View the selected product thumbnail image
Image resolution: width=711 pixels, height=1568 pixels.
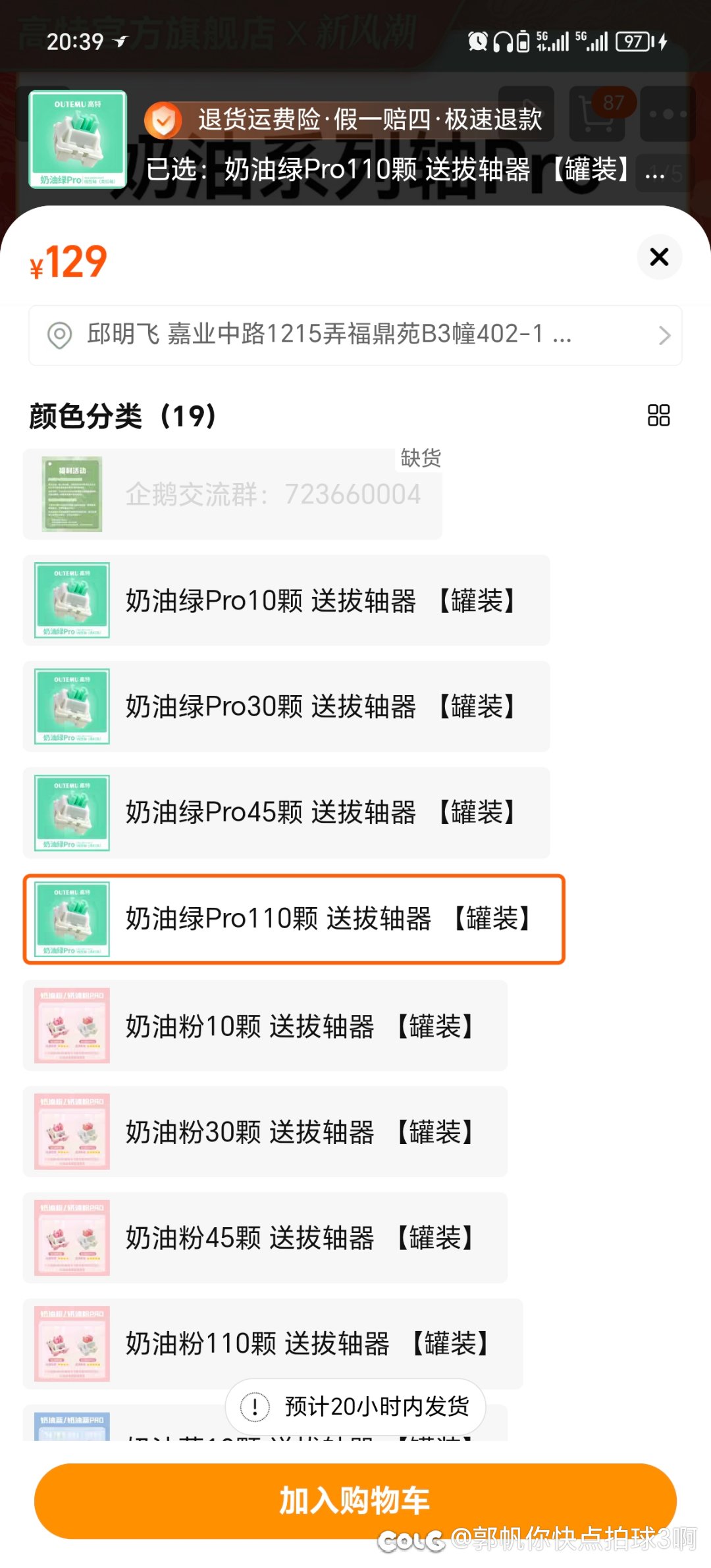pos(78,140)
